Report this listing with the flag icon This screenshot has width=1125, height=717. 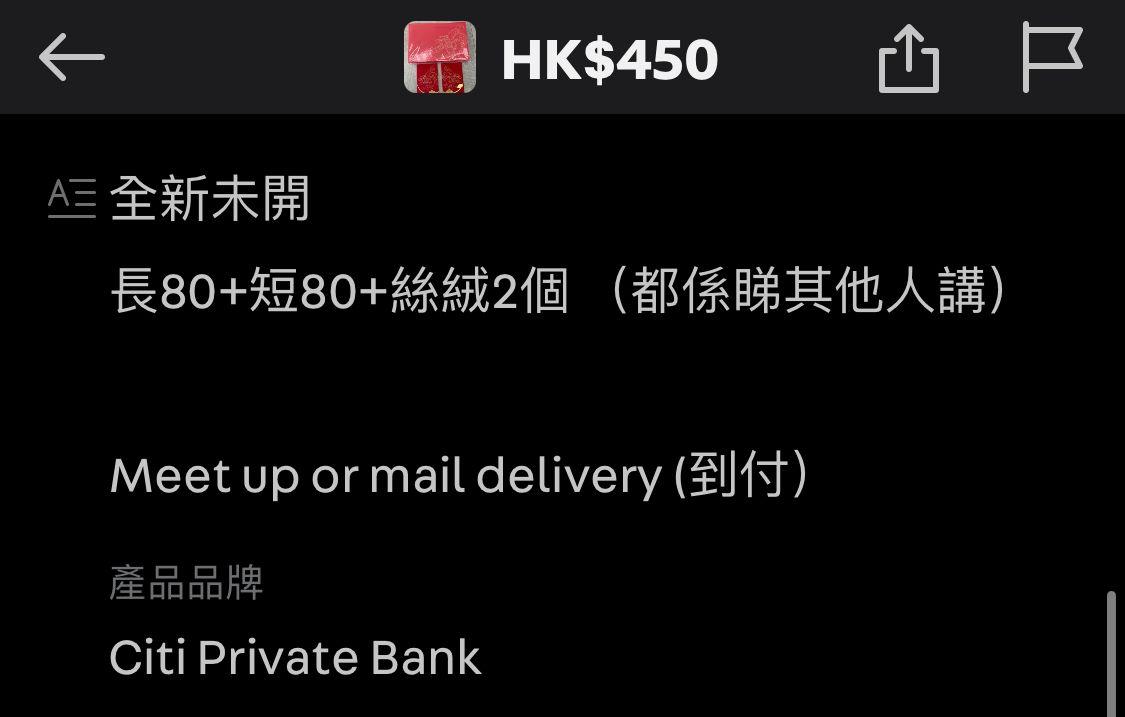point(1052,57)
